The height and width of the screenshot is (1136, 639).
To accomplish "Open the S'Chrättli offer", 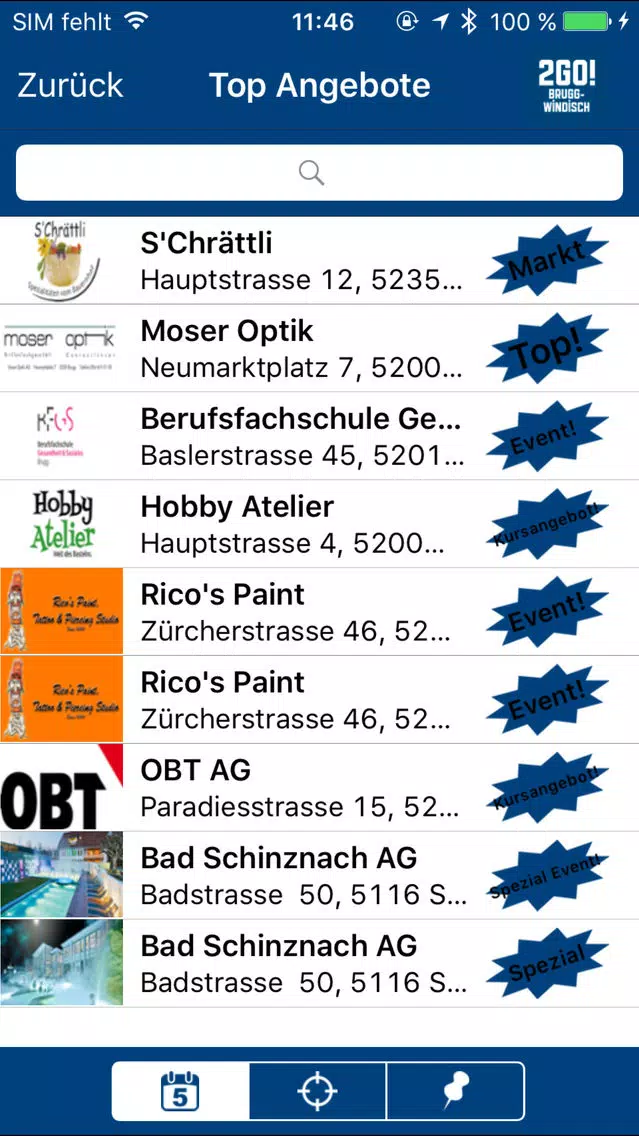I will coord(320,260).
